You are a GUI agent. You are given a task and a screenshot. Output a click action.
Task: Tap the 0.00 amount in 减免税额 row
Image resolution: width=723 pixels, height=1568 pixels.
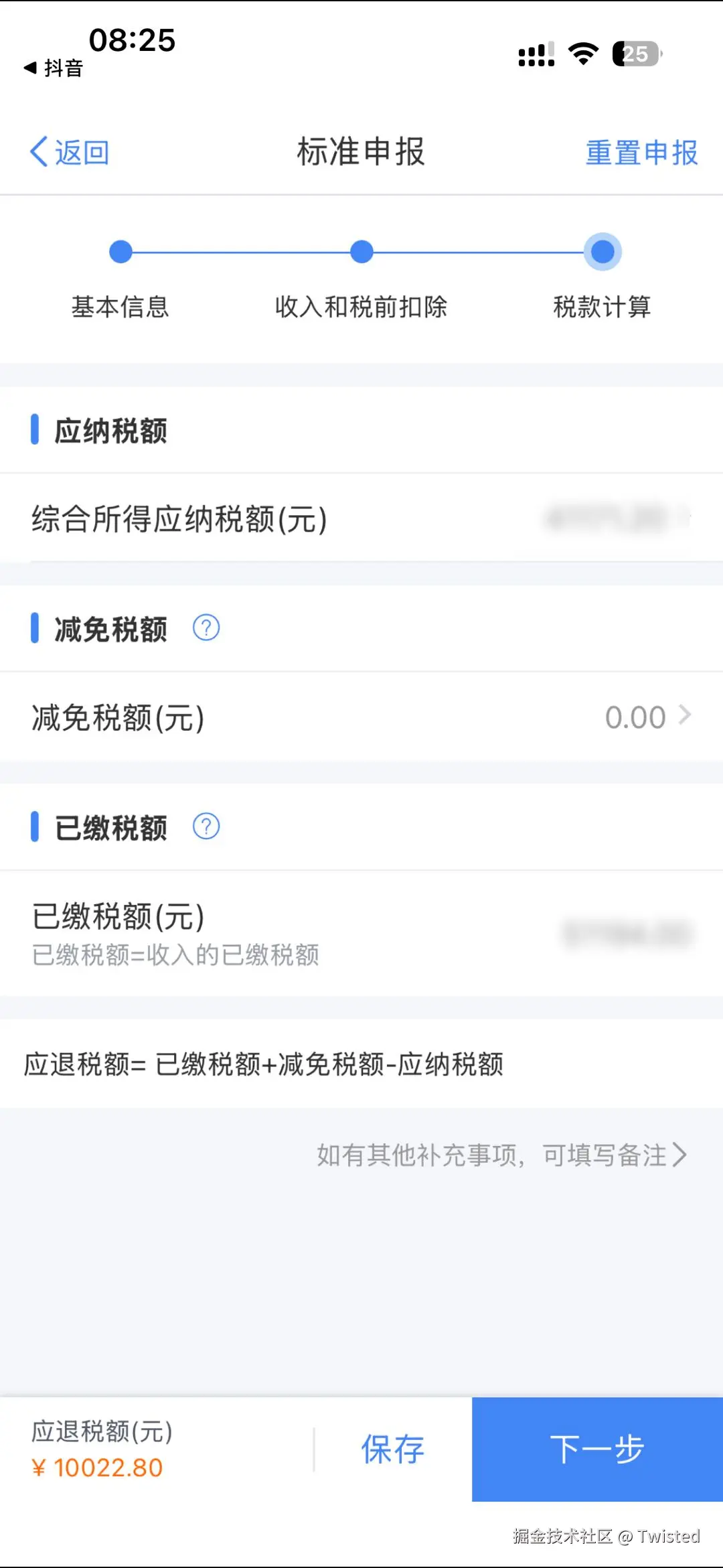(635, 717)
